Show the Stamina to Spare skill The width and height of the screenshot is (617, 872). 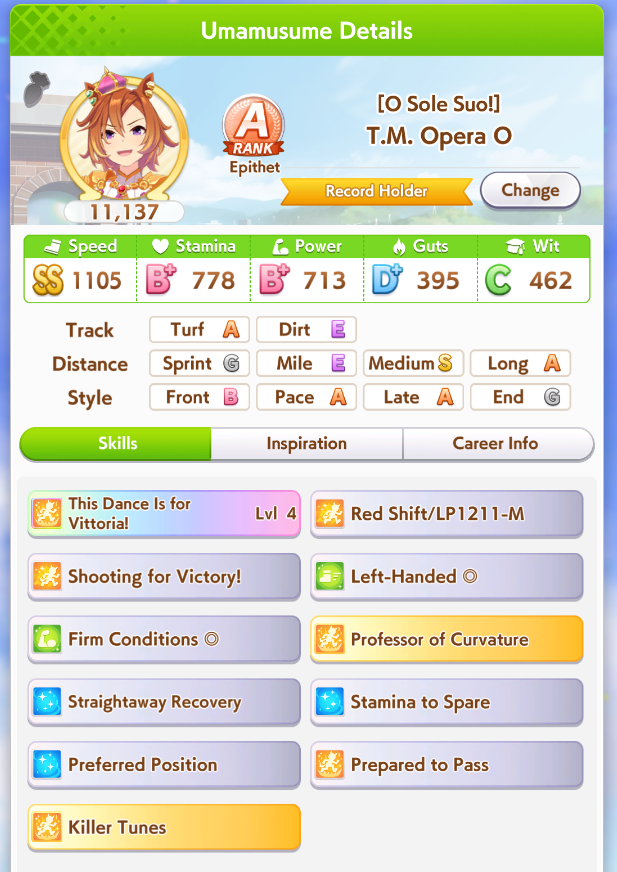446,702
